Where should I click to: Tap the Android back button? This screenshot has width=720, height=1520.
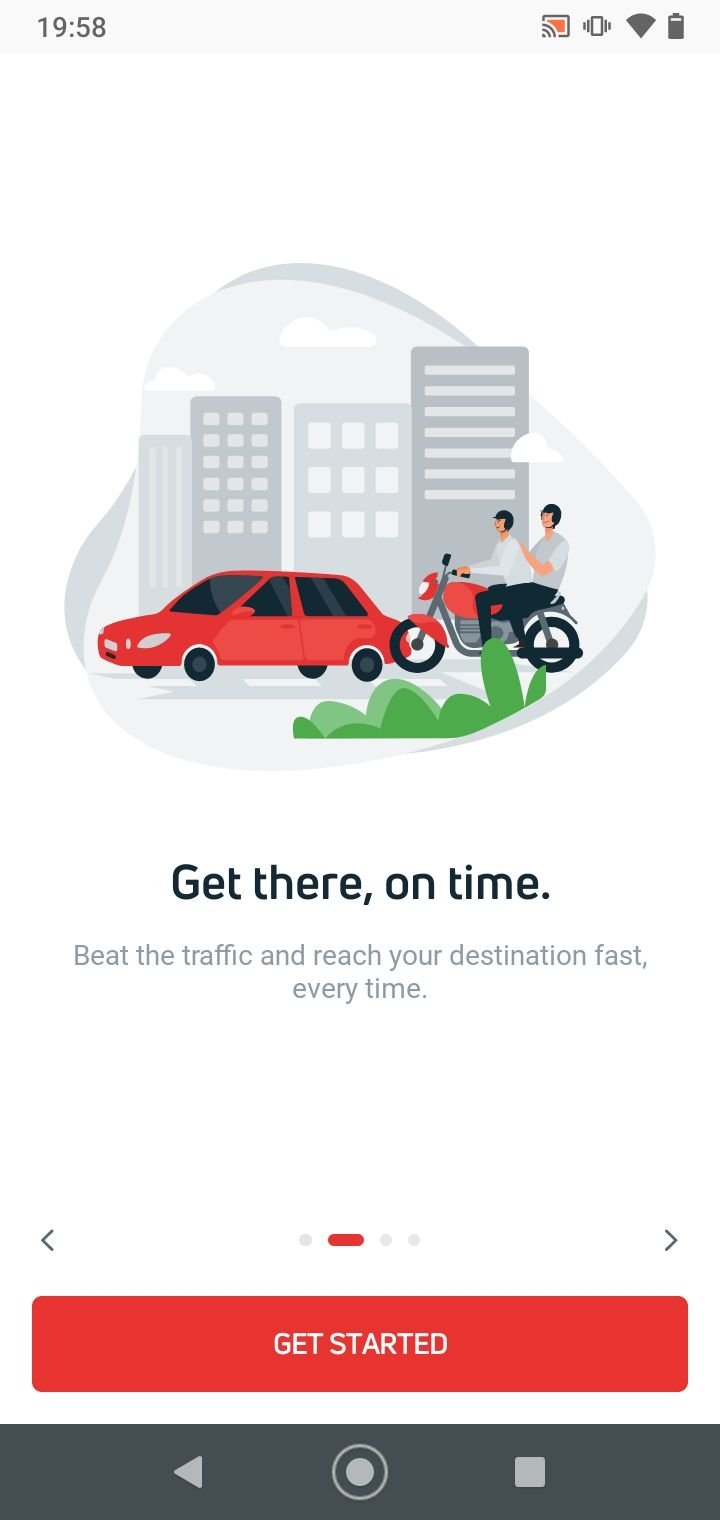(x=188, y=1472)
